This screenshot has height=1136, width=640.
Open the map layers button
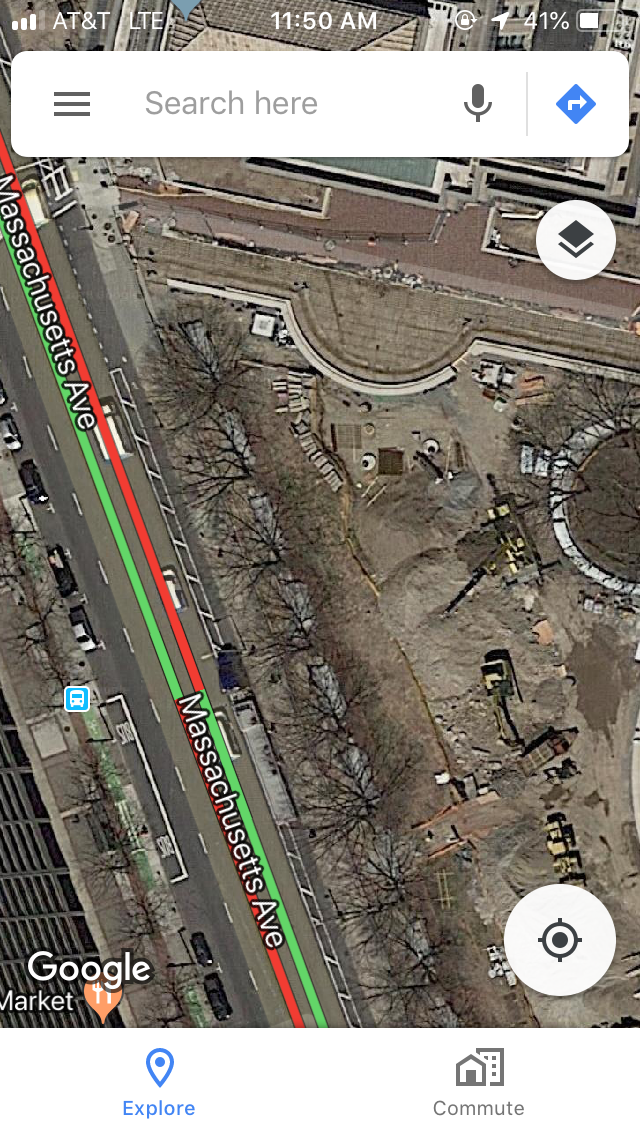click(575, 239)
